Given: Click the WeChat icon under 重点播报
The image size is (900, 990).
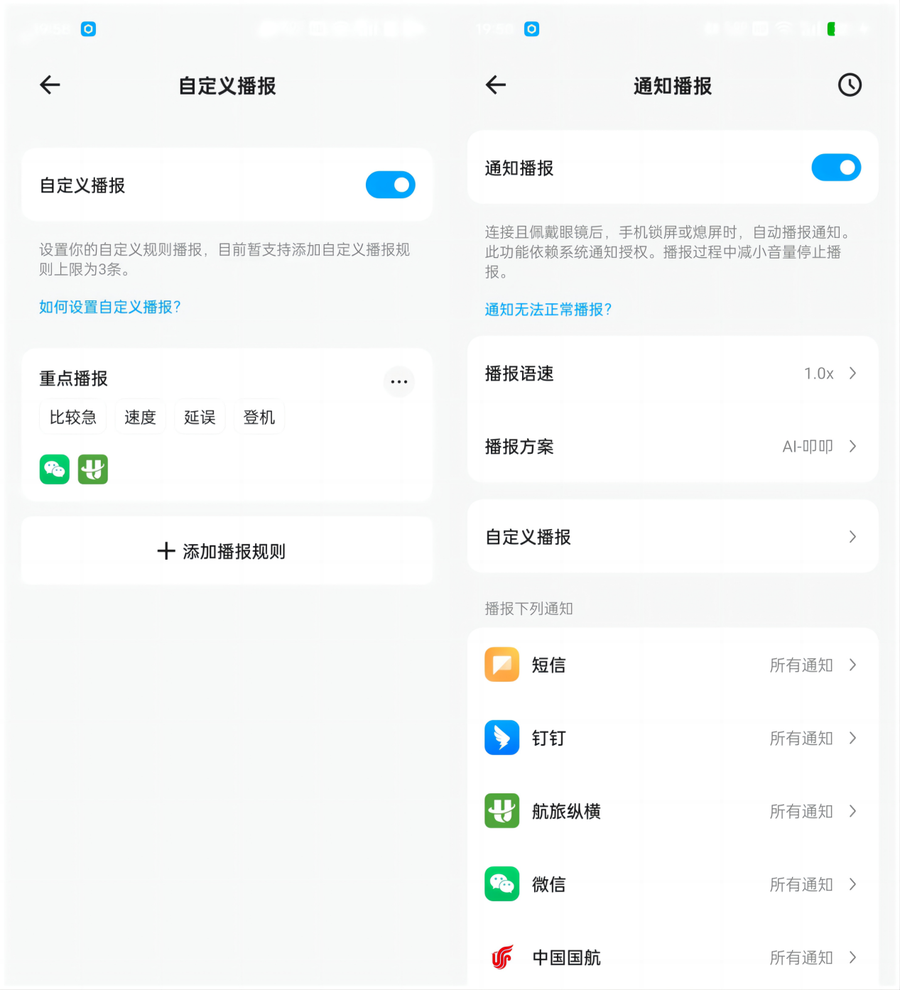Looking at the screenshot, I should click(x=55, y=469).
